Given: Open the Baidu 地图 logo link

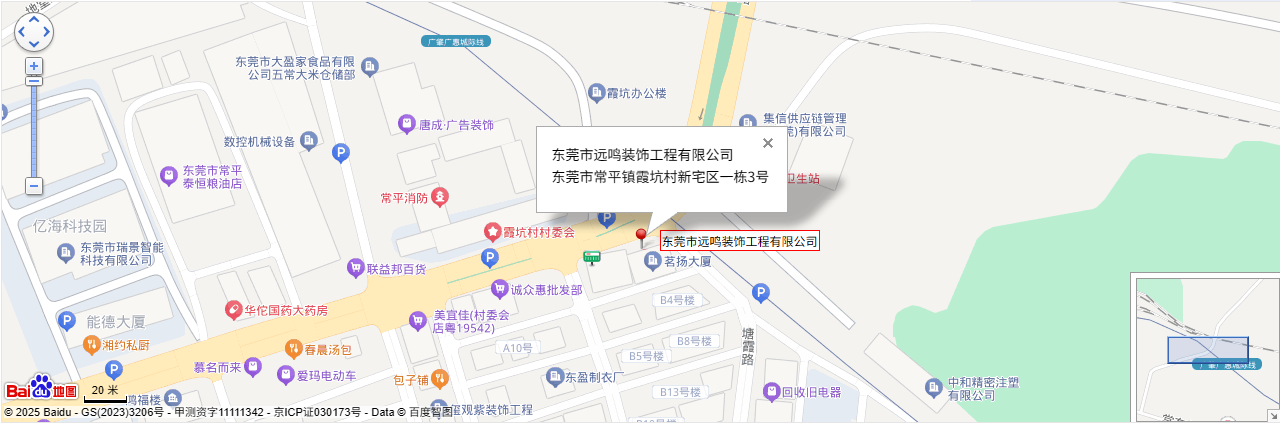Looking at the screenshot, I should [41, 390].
